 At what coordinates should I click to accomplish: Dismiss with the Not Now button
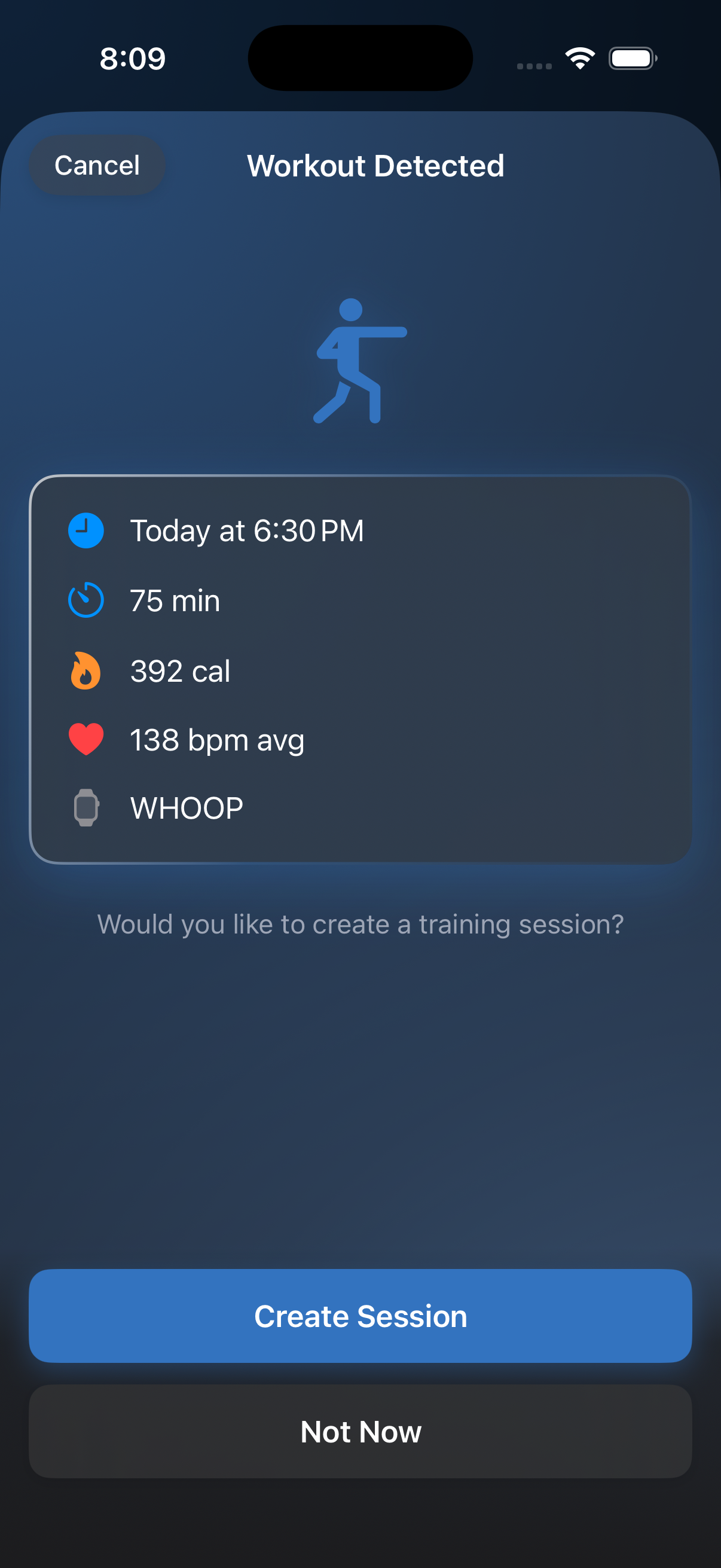point(360,1431)
